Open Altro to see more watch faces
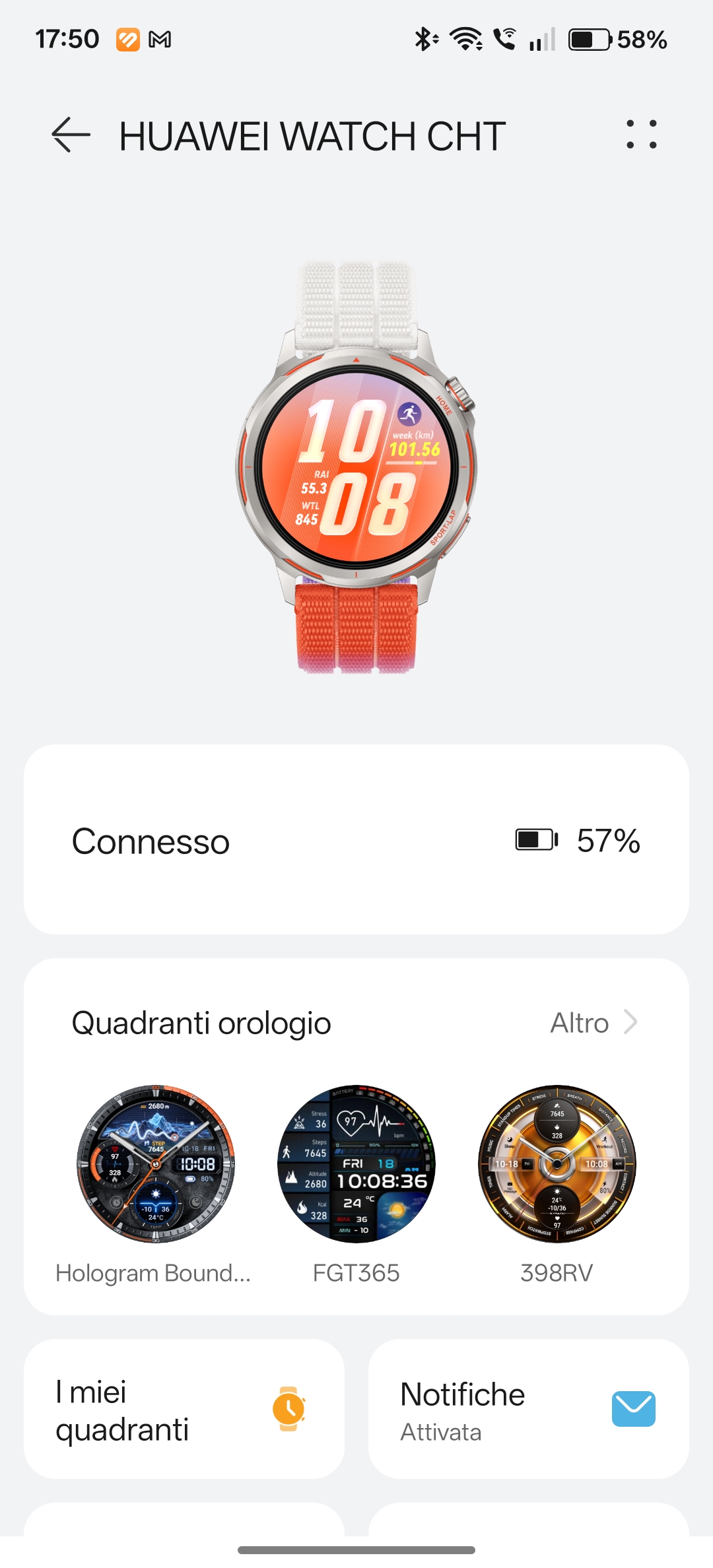The image size is (713, 1568). (x=593, y=1023)
